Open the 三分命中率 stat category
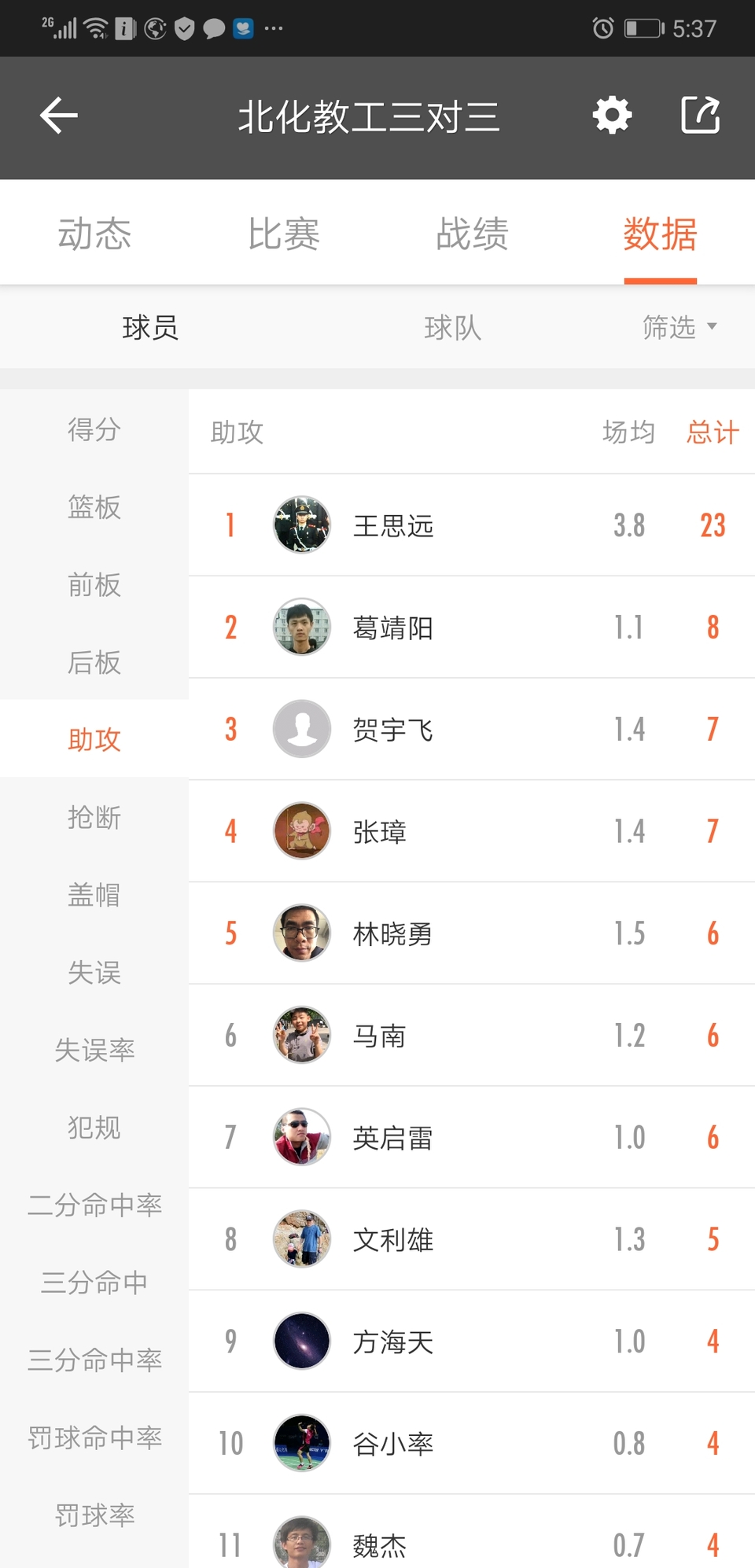 pos(94,1360)
